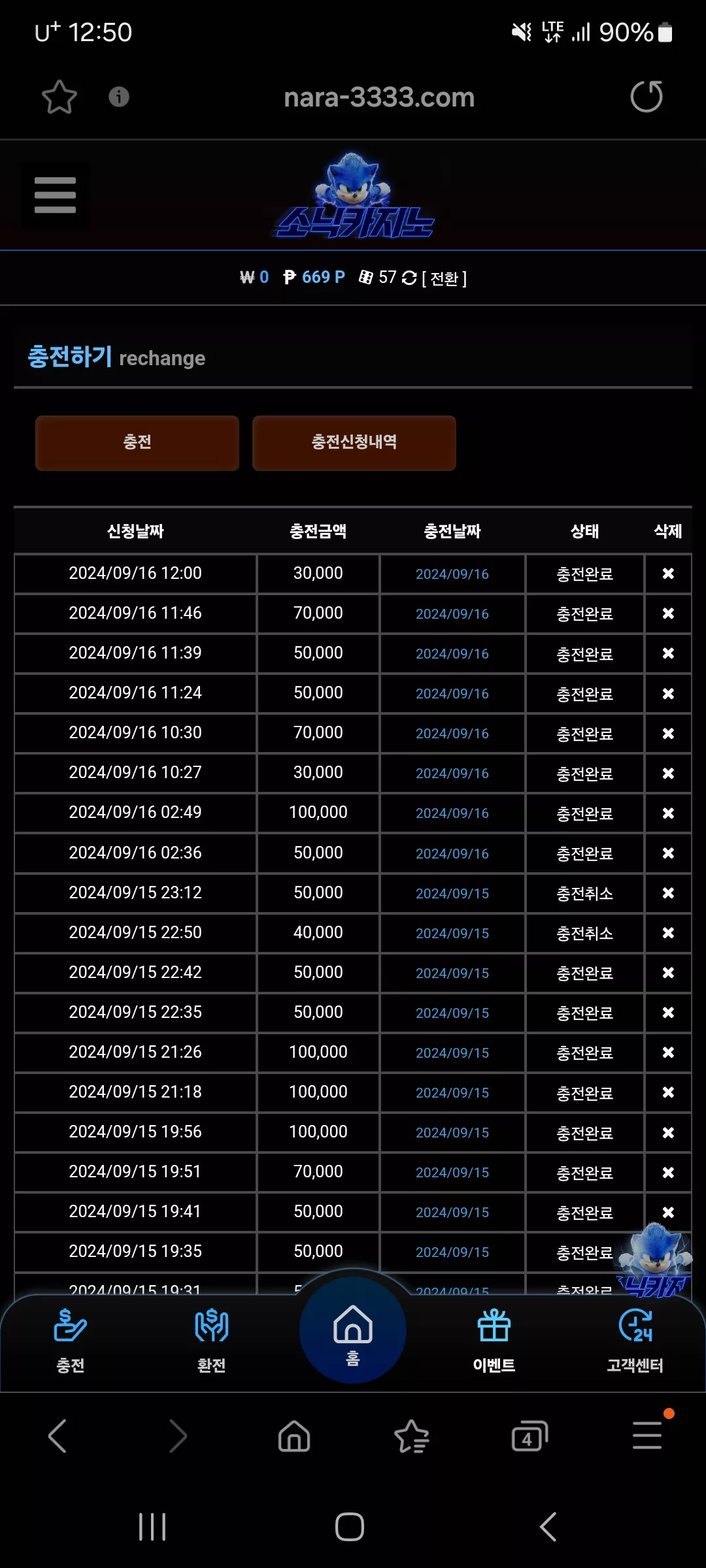Remove the 2024/09/16 02:49 100,000 entry
Image resolution: width=706 pixels, height=1568 pixels.
668,813
